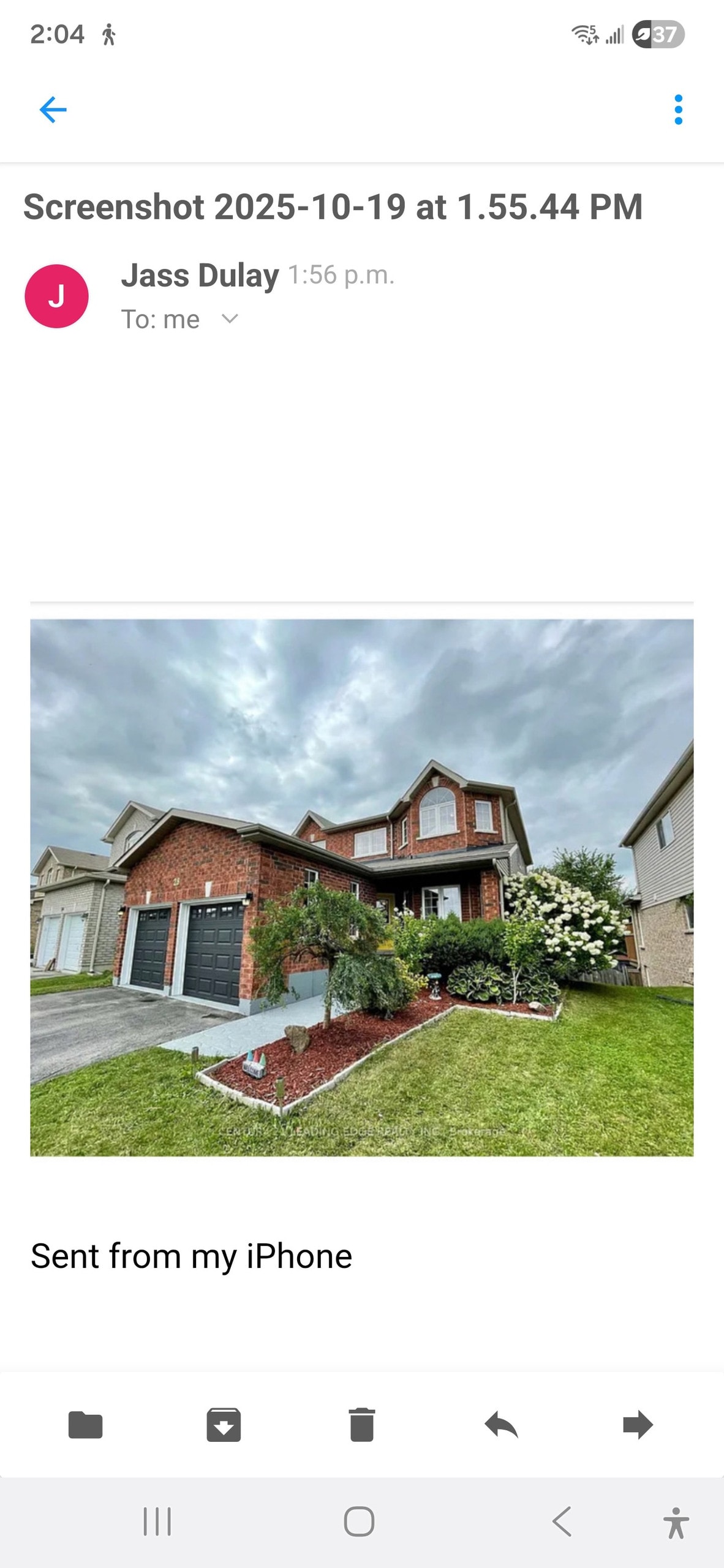This screenshot has height=1568, width=724.
Task: Open recent apps from navigation bar
Action: point(157,1521)
